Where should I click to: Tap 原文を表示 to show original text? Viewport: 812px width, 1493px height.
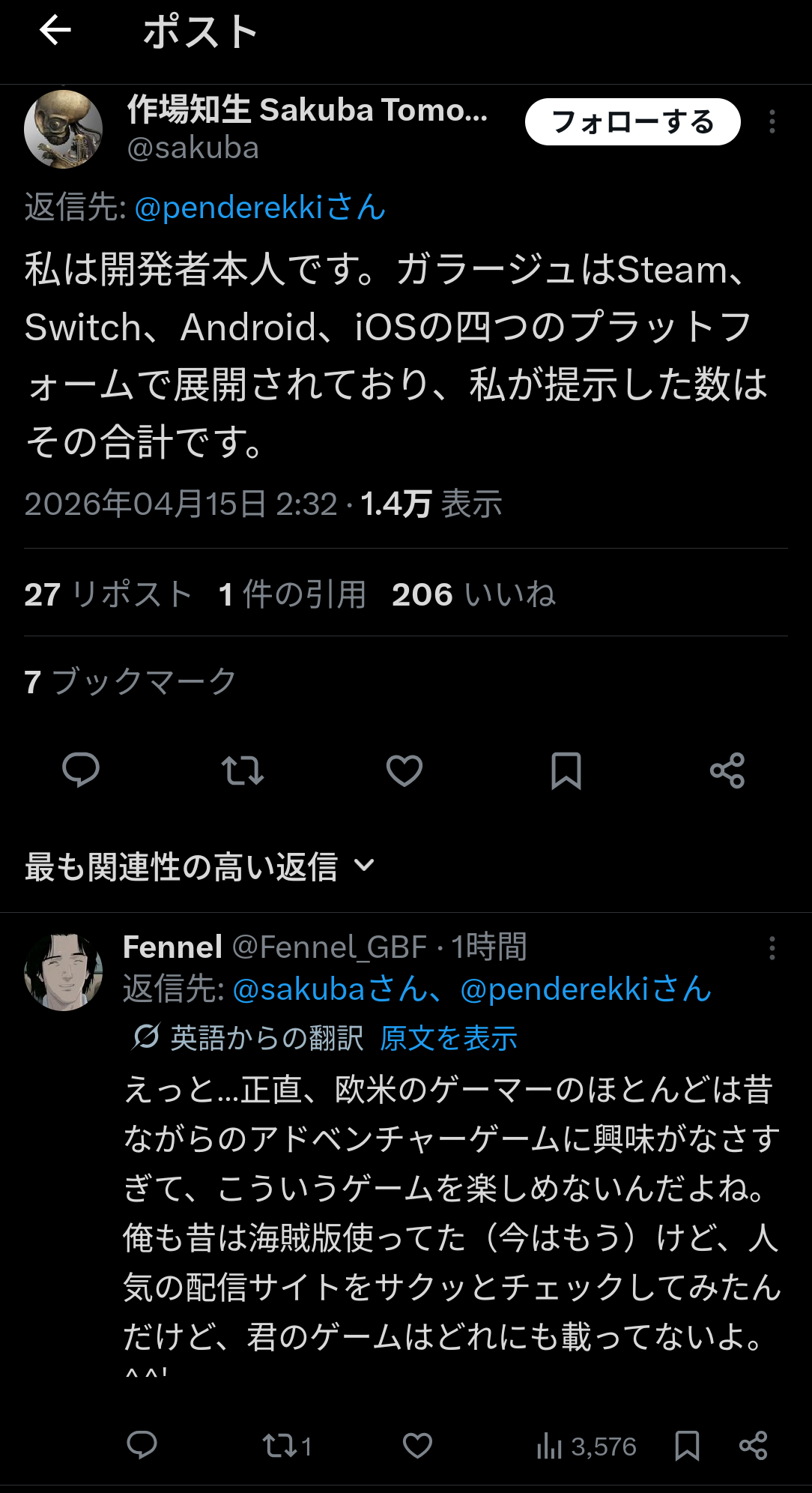449,1039
